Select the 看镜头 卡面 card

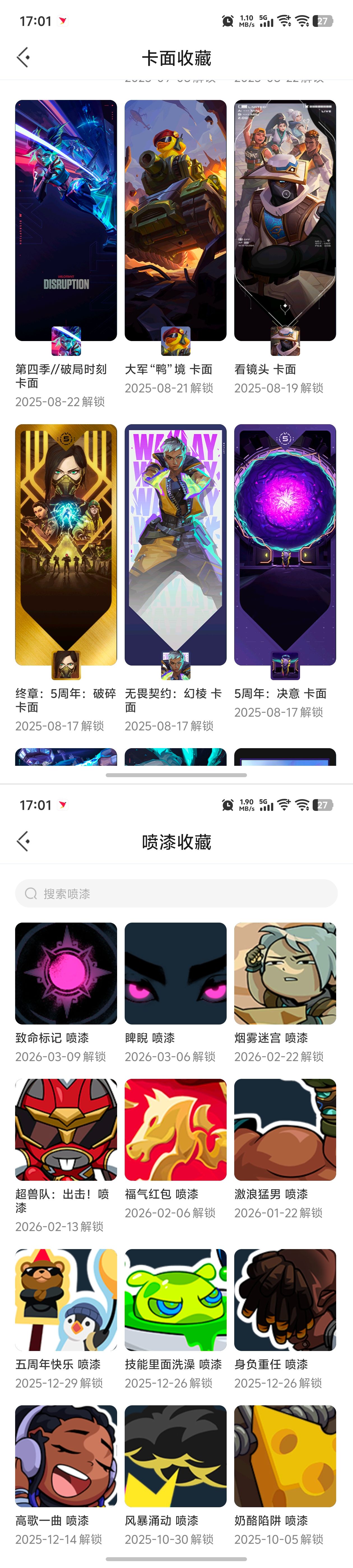(285, 220)
